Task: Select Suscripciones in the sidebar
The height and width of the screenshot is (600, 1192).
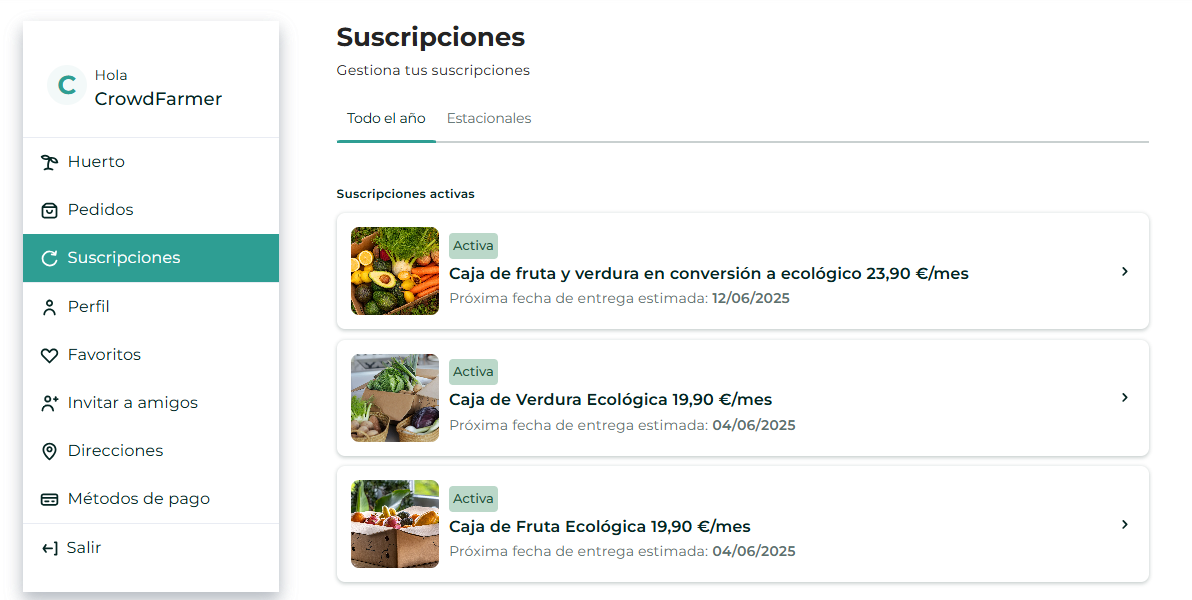Action: point(124,258)
